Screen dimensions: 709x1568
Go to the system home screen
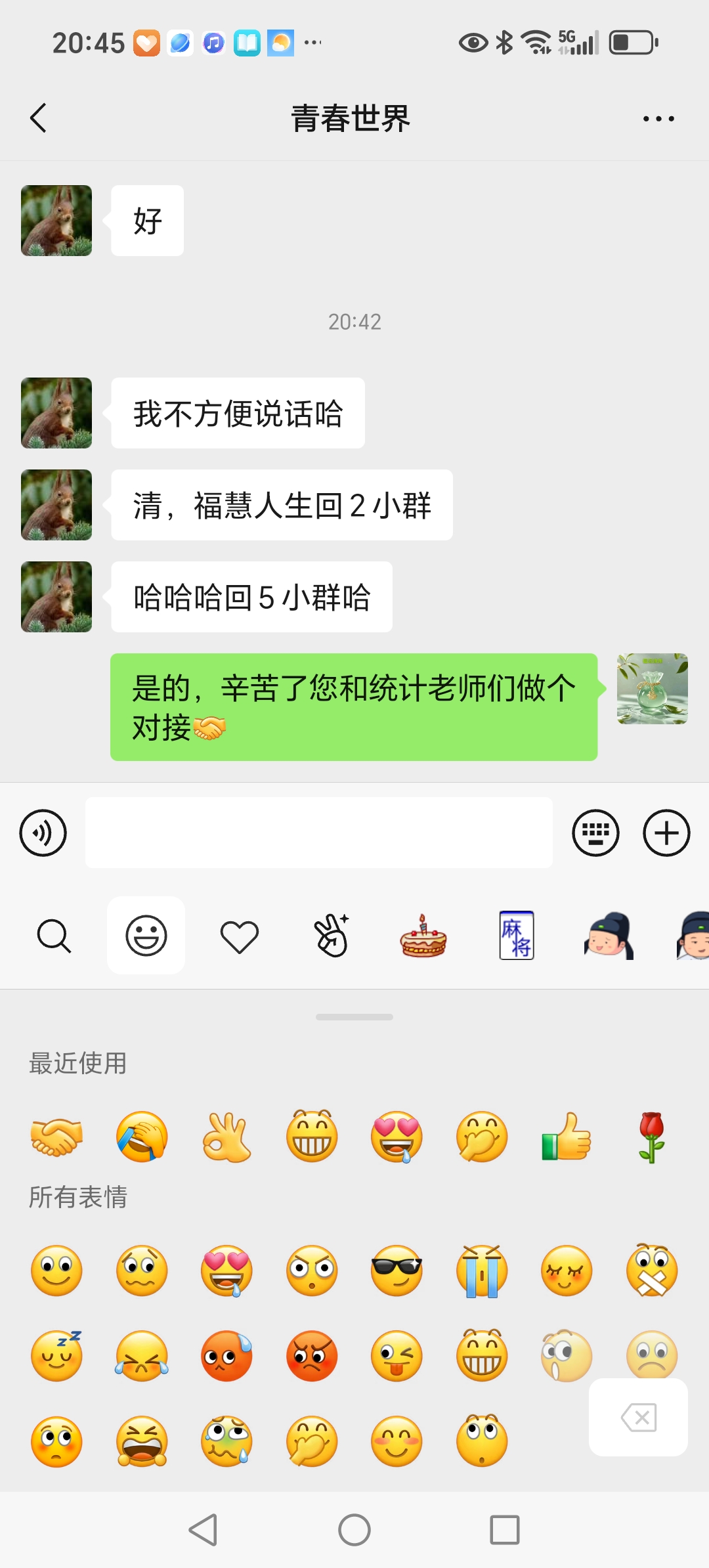point(354,1530)
